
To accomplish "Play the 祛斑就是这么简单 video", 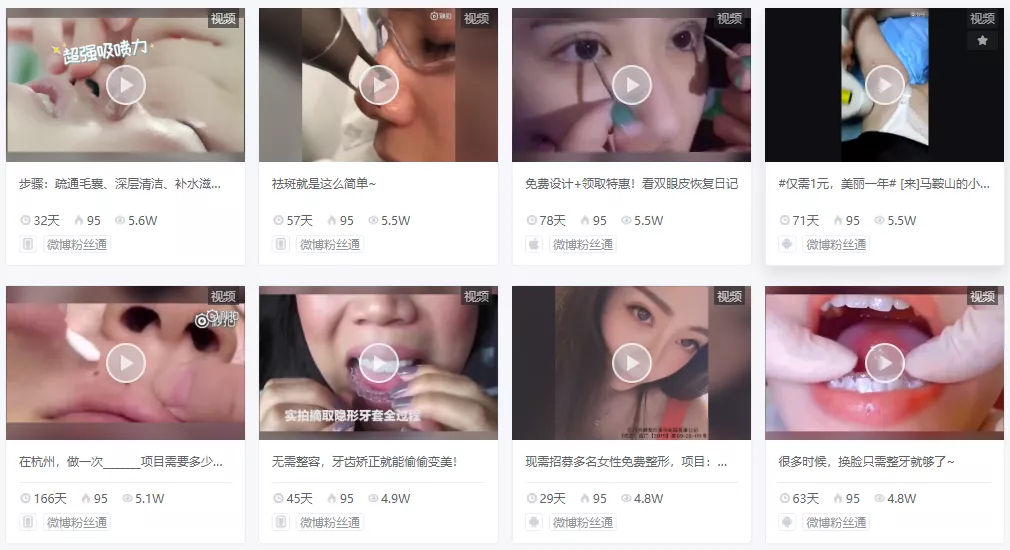I will click(x=378, y=85).
